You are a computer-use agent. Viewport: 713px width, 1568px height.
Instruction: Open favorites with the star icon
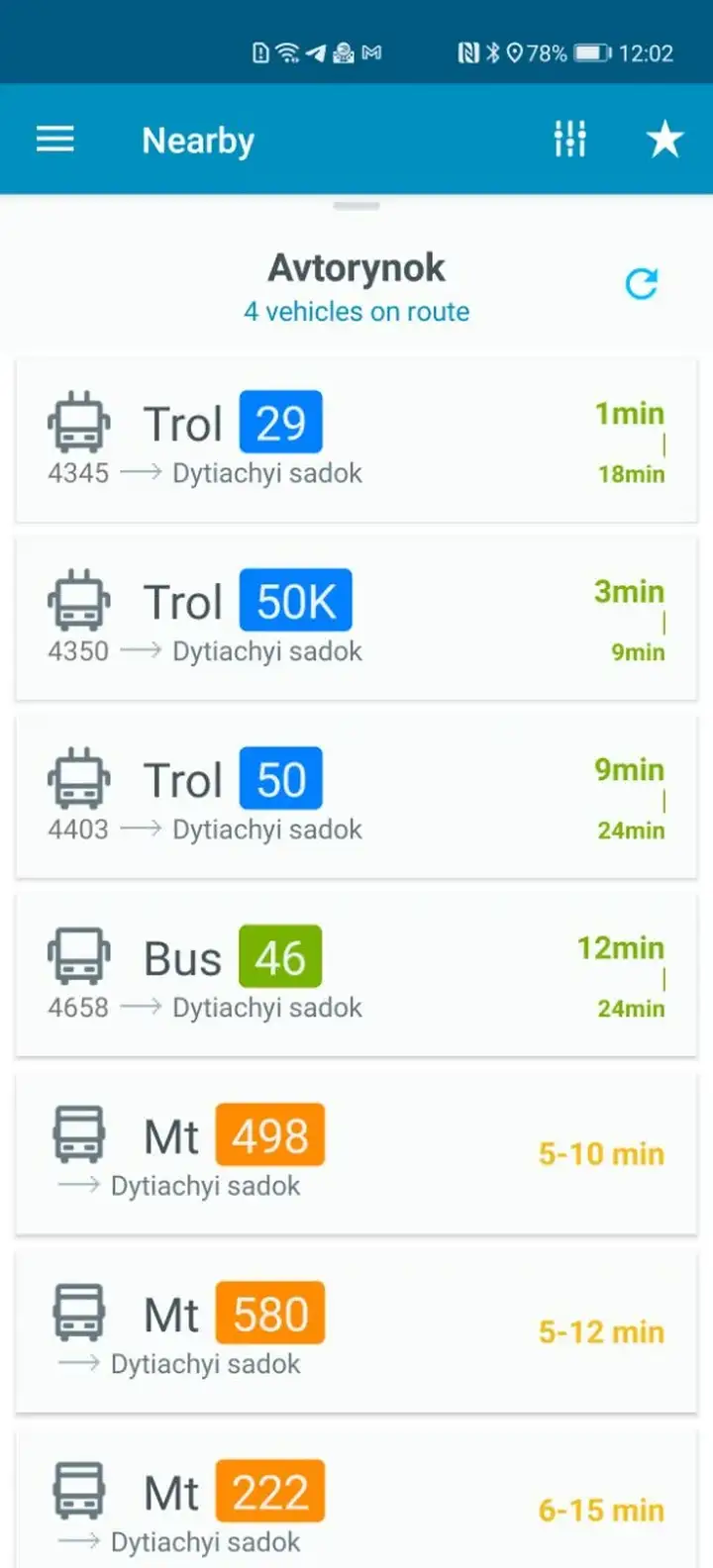(x=665, y=140)
